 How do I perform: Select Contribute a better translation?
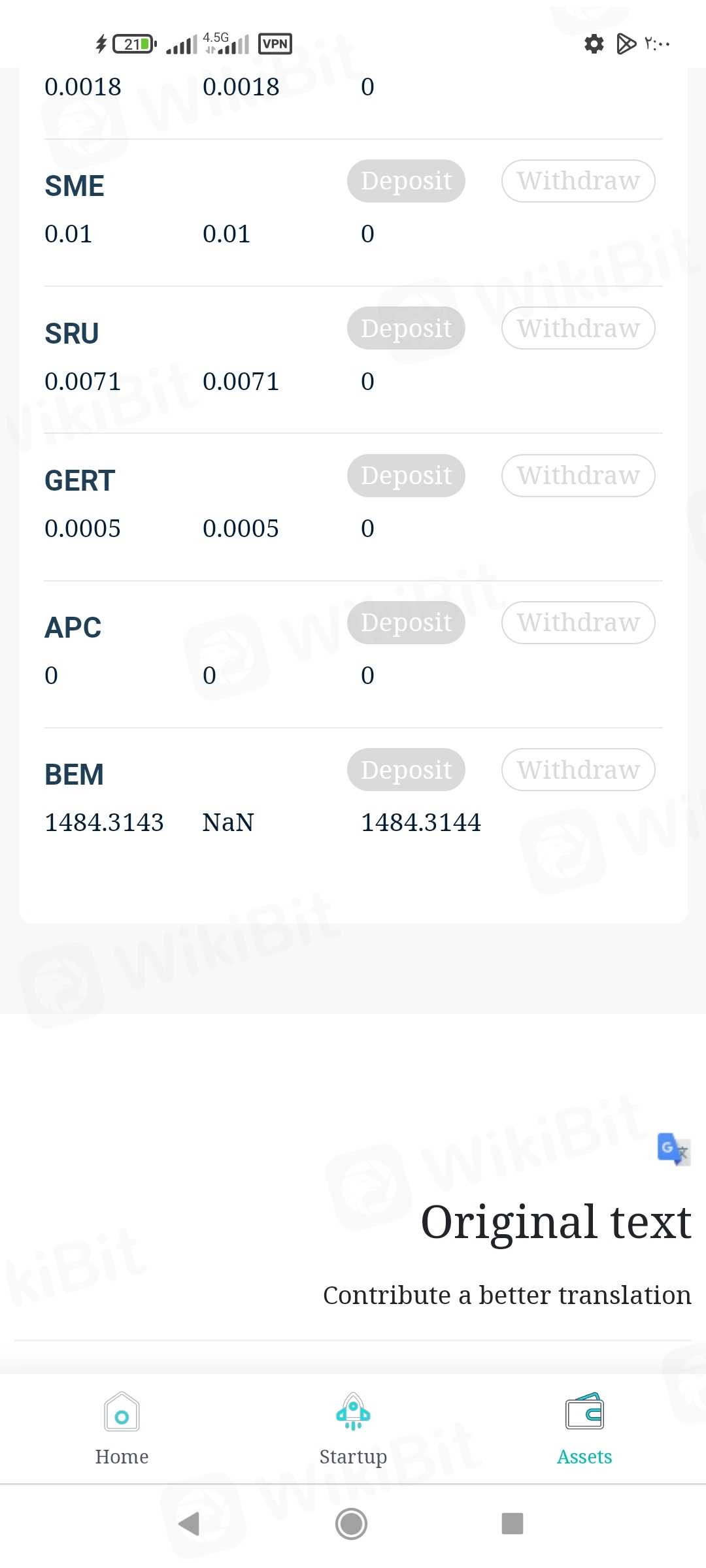[x=507, y=1295]
